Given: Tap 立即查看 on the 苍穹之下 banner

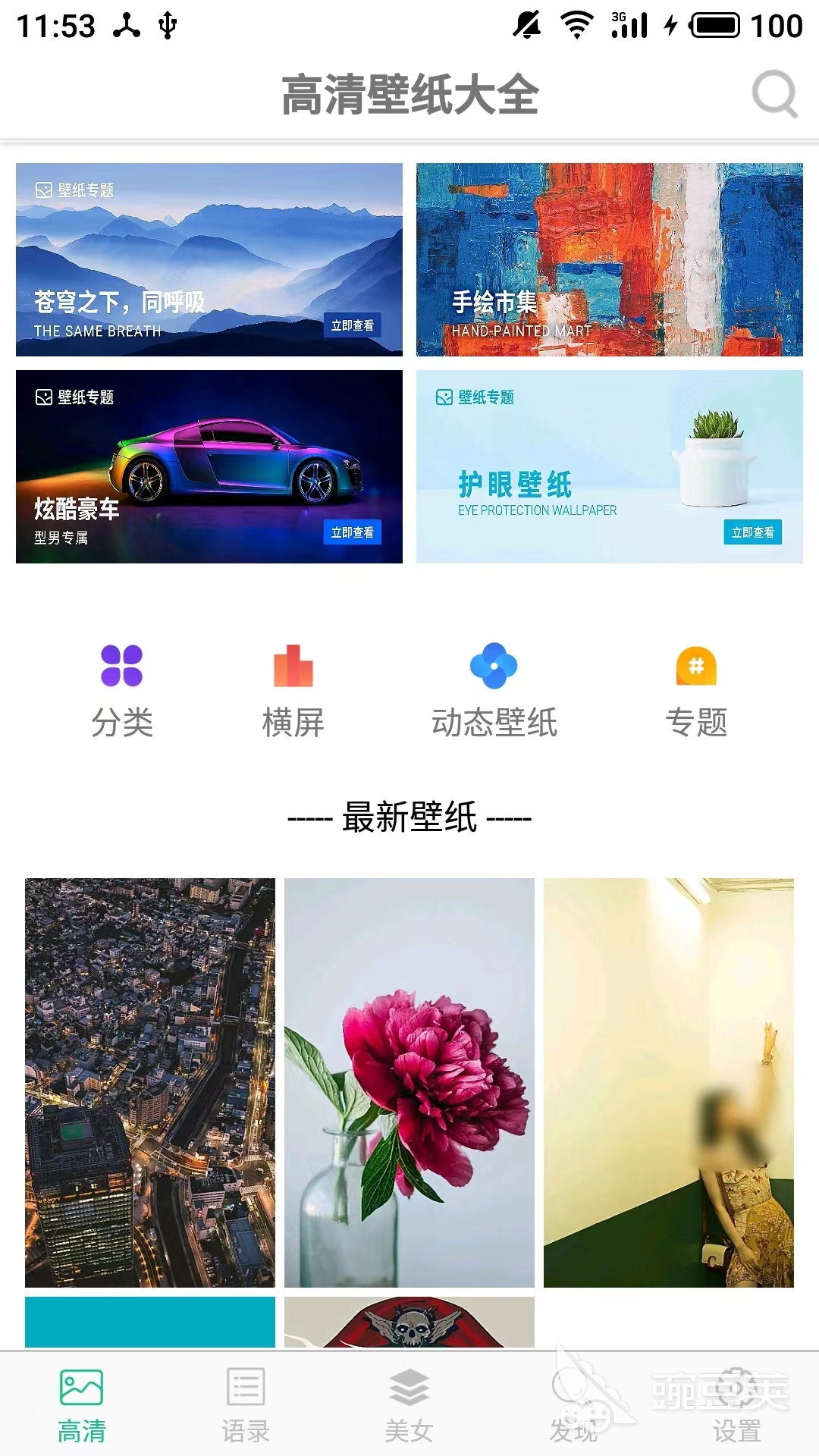Looking at the screenshot, I should point(353,328).
